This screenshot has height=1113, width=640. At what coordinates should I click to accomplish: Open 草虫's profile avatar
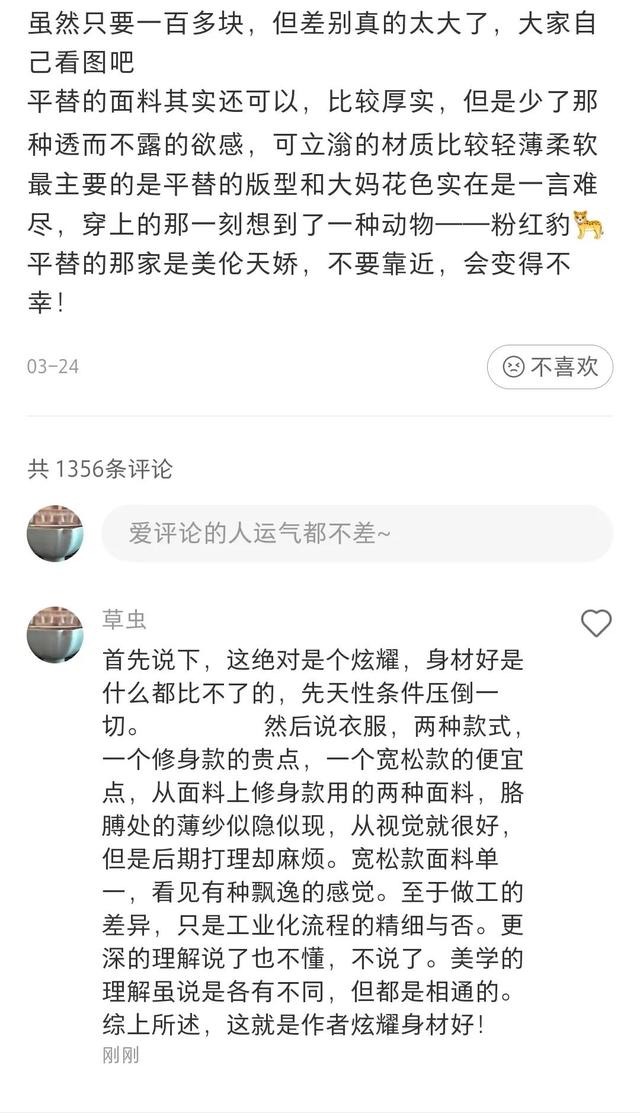pyautogui.click(x=55, y=634)
